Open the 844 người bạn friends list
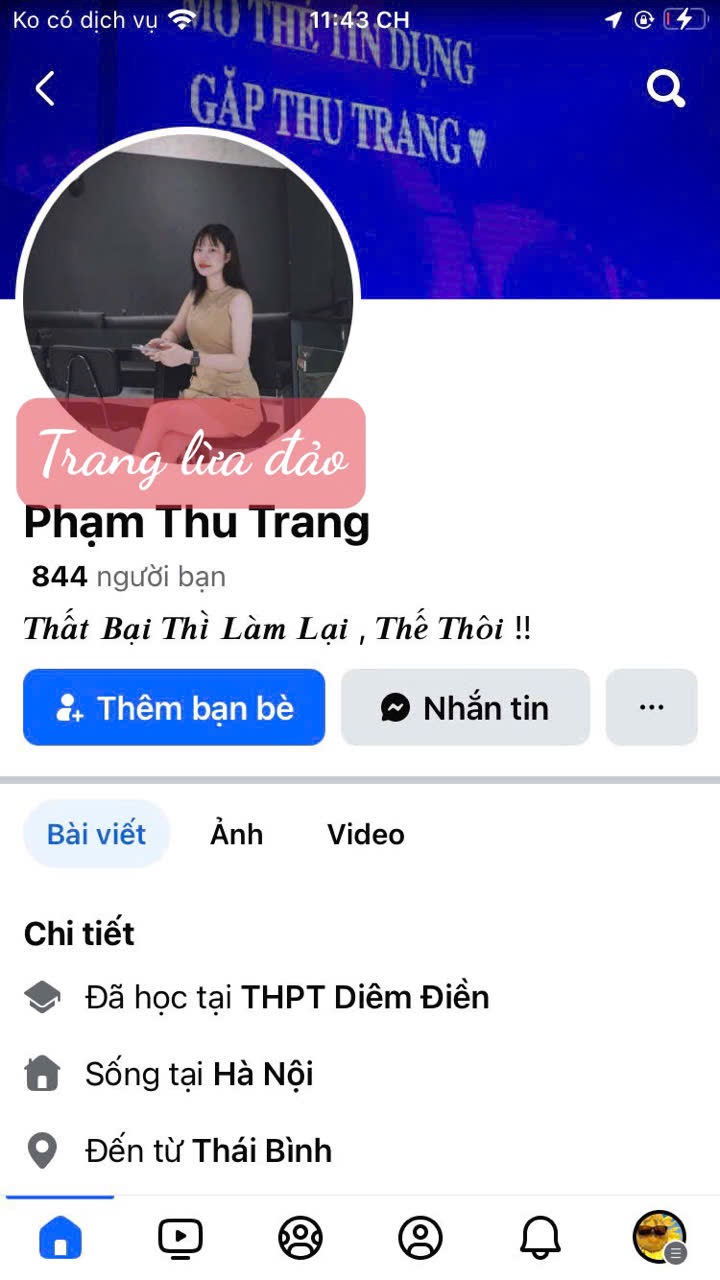This screenshot has width=720, height=1280. [x=128, y=576]
